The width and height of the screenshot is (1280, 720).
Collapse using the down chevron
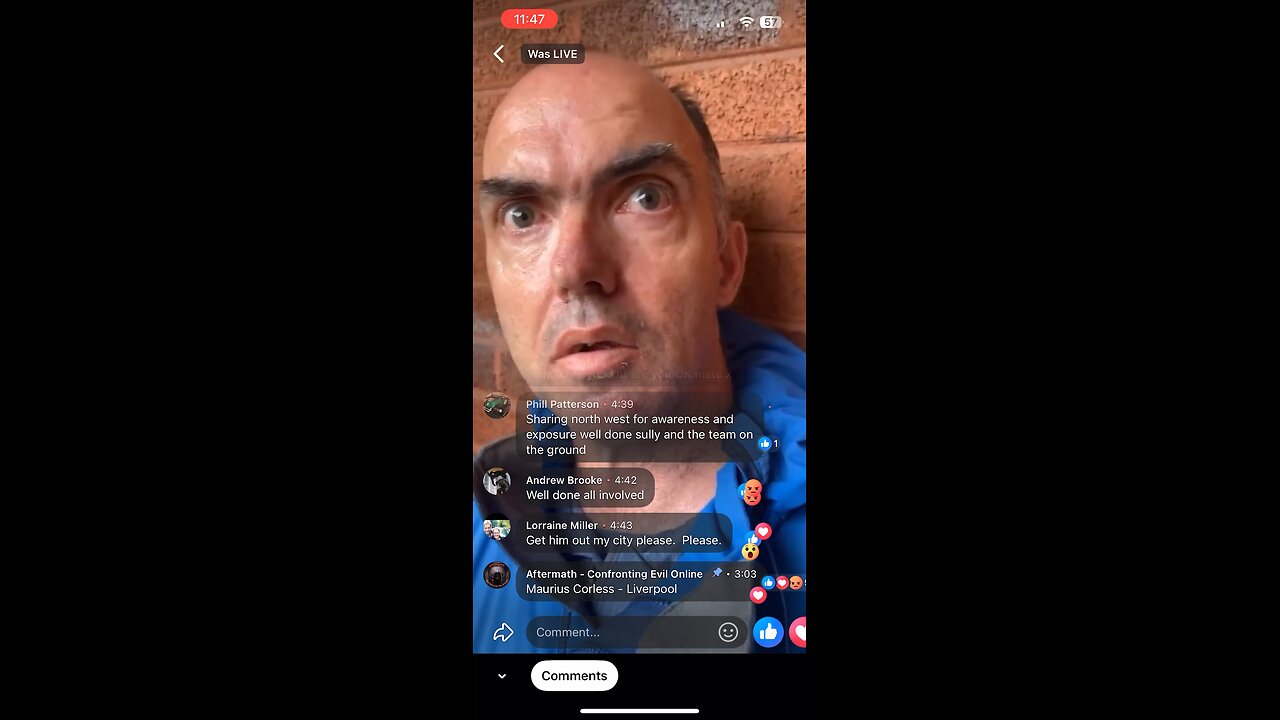pyautogui.click(x=502, y=676)
